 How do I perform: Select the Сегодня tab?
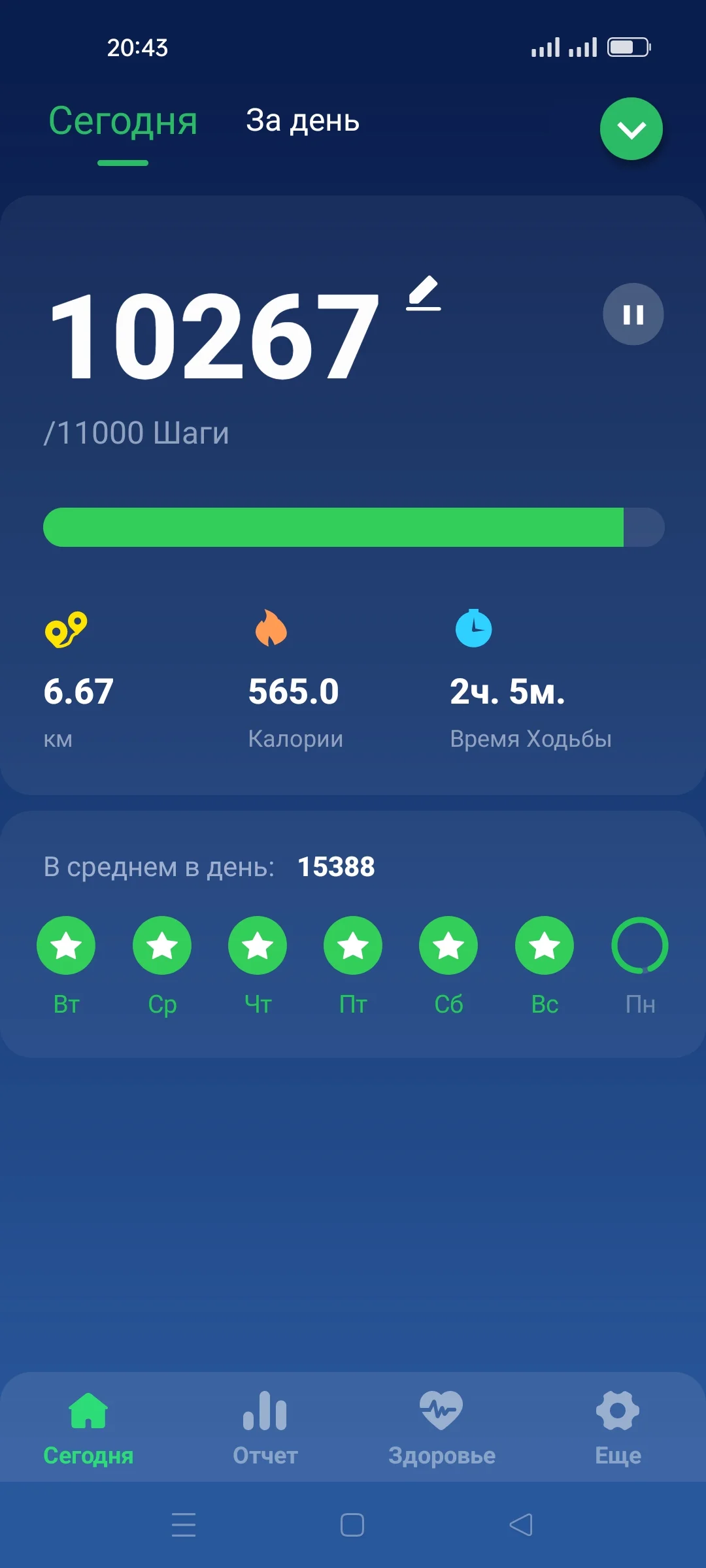coord(123,122)
